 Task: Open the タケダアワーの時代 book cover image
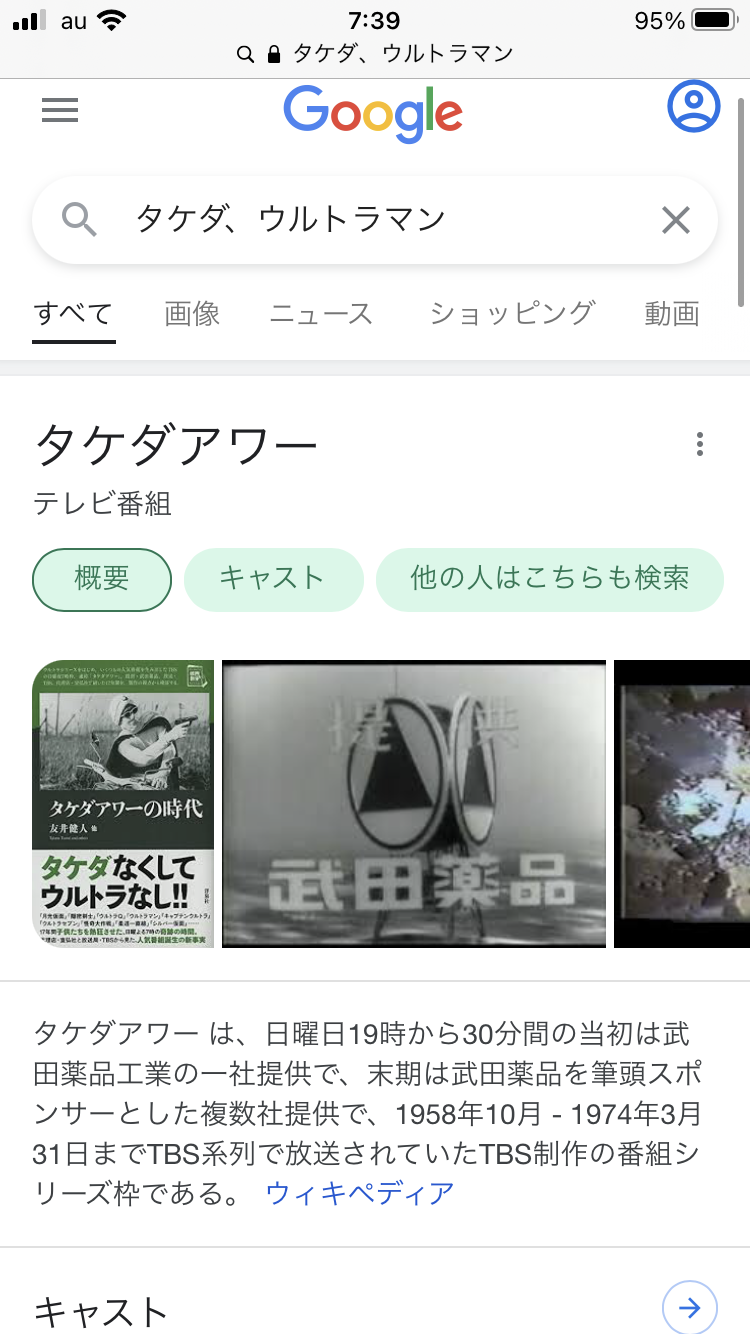tap(123, 804)
